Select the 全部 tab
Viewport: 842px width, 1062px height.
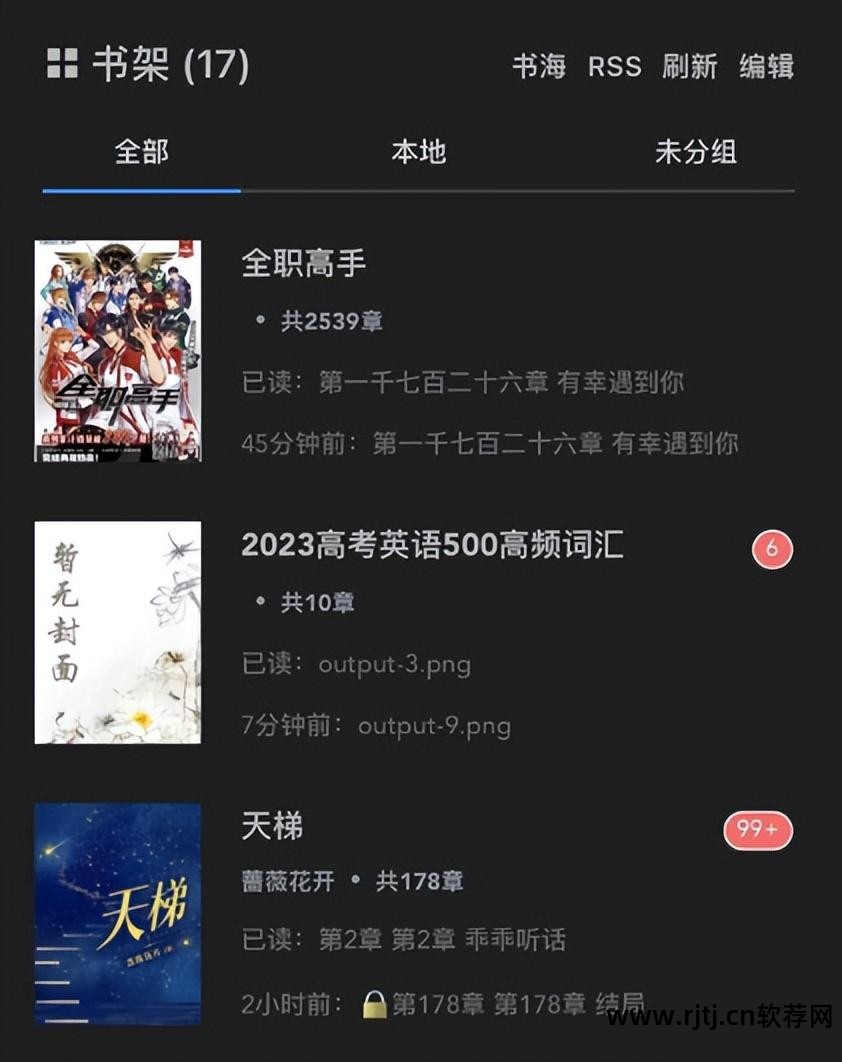(140, 152)
